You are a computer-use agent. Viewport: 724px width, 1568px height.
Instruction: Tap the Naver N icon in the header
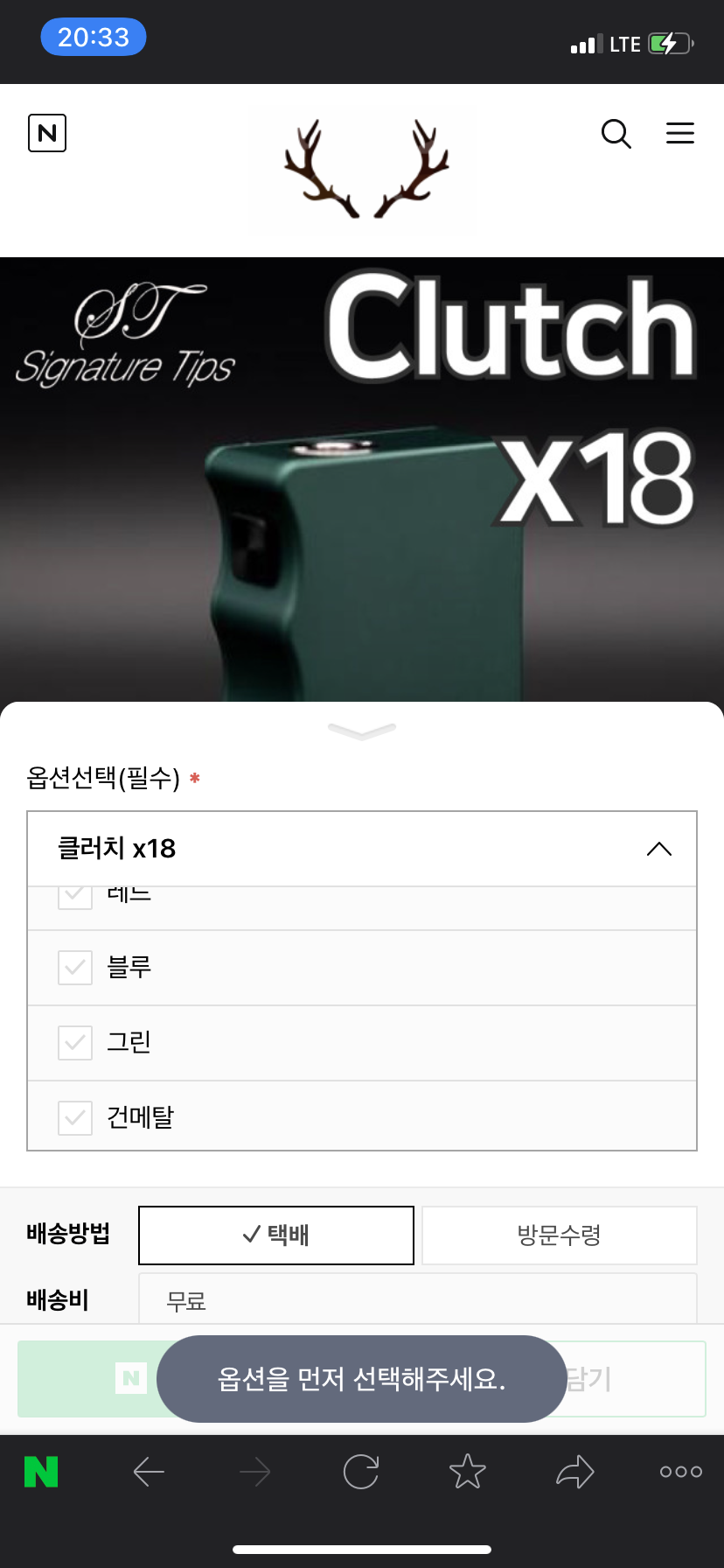point(47,133)
